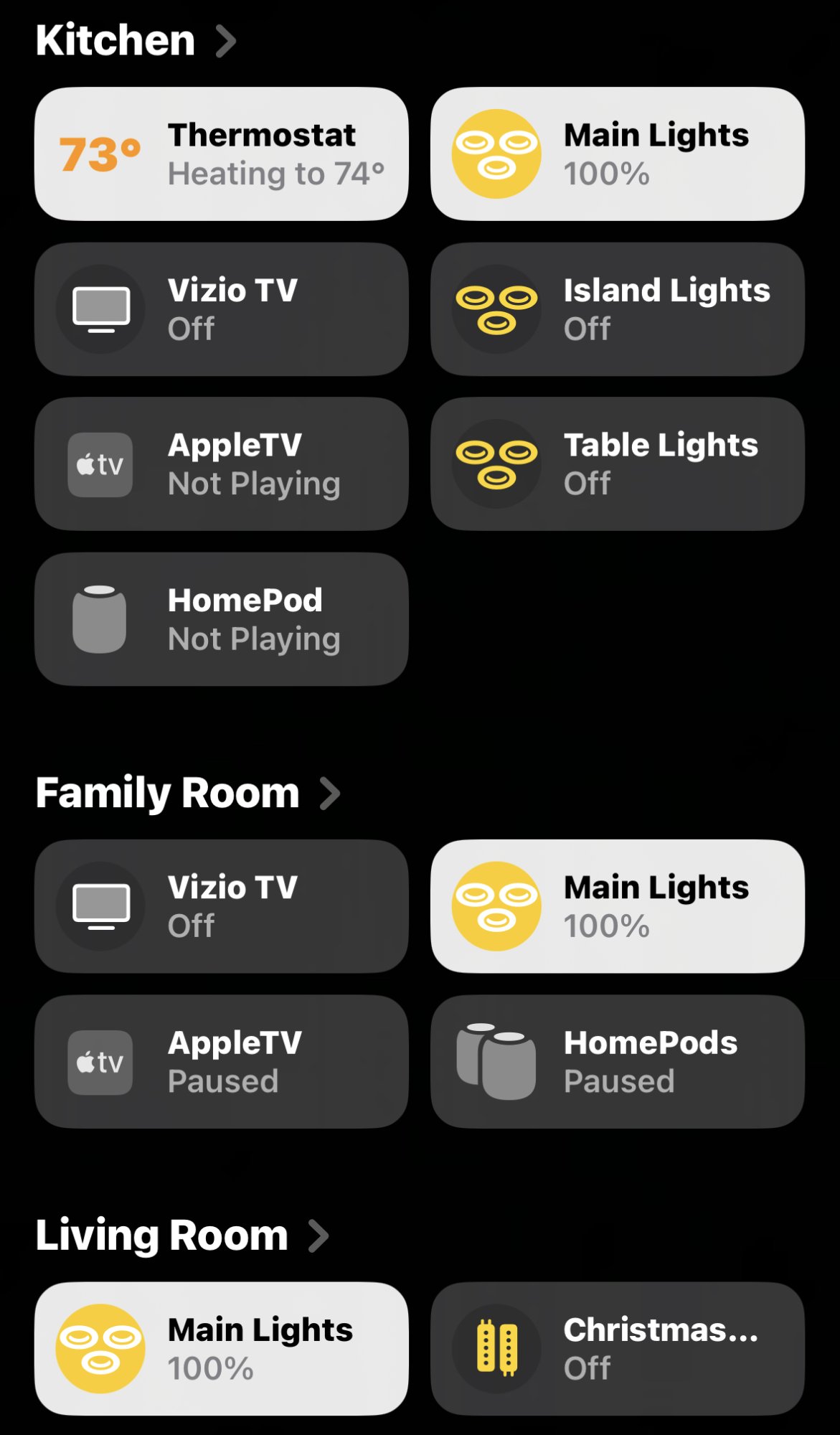Screen dimensions: 840x1435
Task: Turn off Living Room Main Lights
Action: (x=100, y=1348)
